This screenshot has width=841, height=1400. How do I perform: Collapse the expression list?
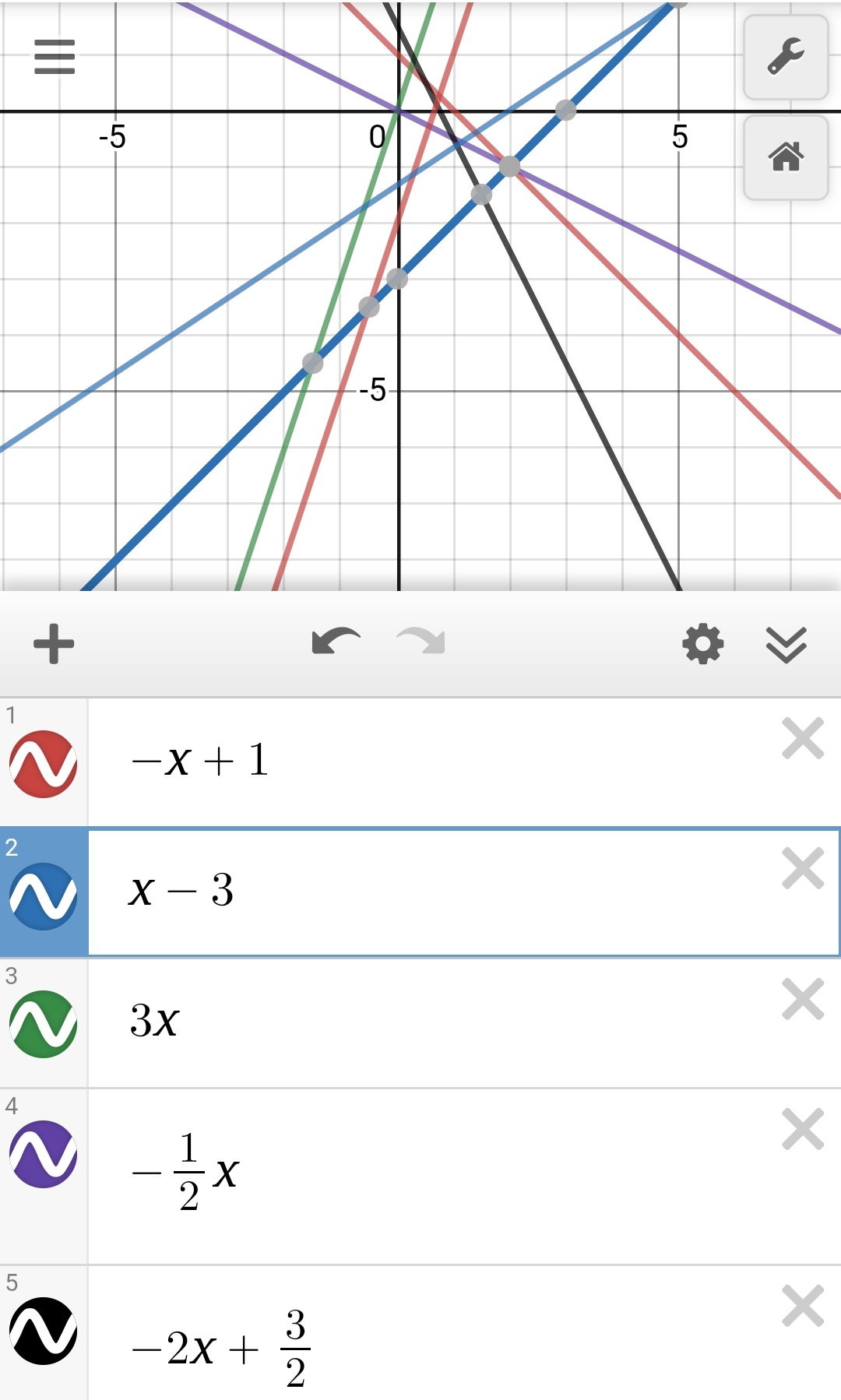pyautogui.click(x=786, y=644)
